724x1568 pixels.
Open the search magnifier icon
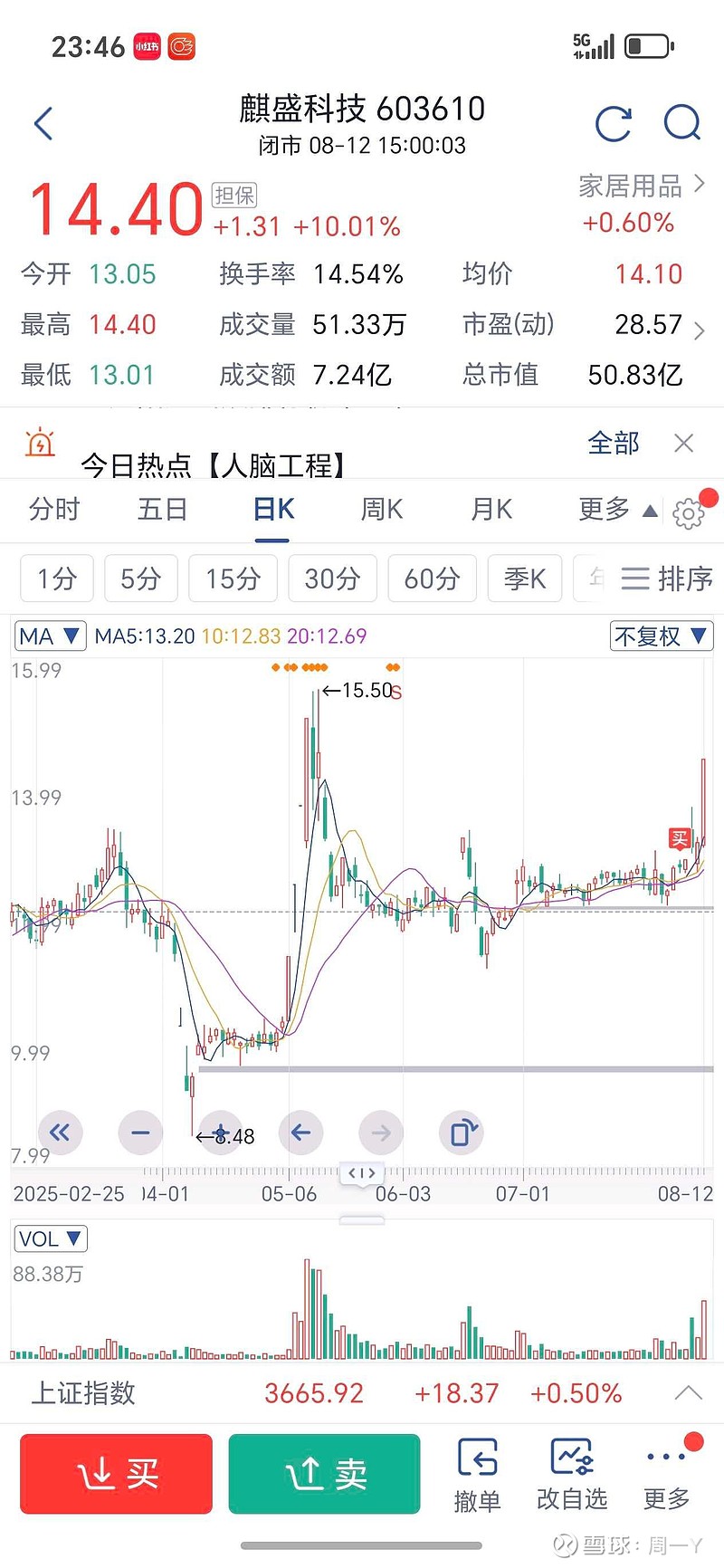coord(682,123)
